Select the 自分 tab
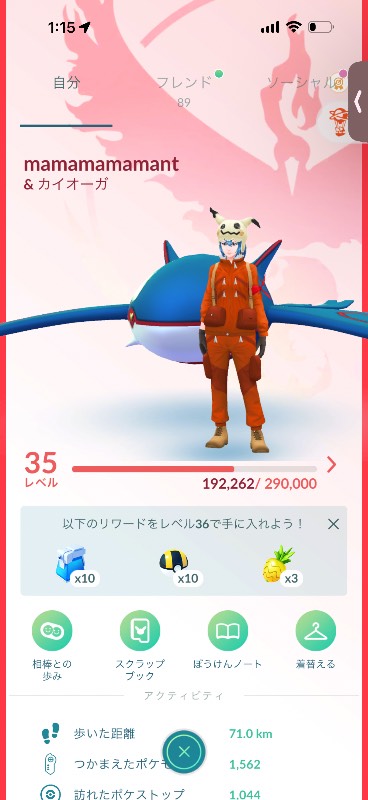 [x=66, y=83]
